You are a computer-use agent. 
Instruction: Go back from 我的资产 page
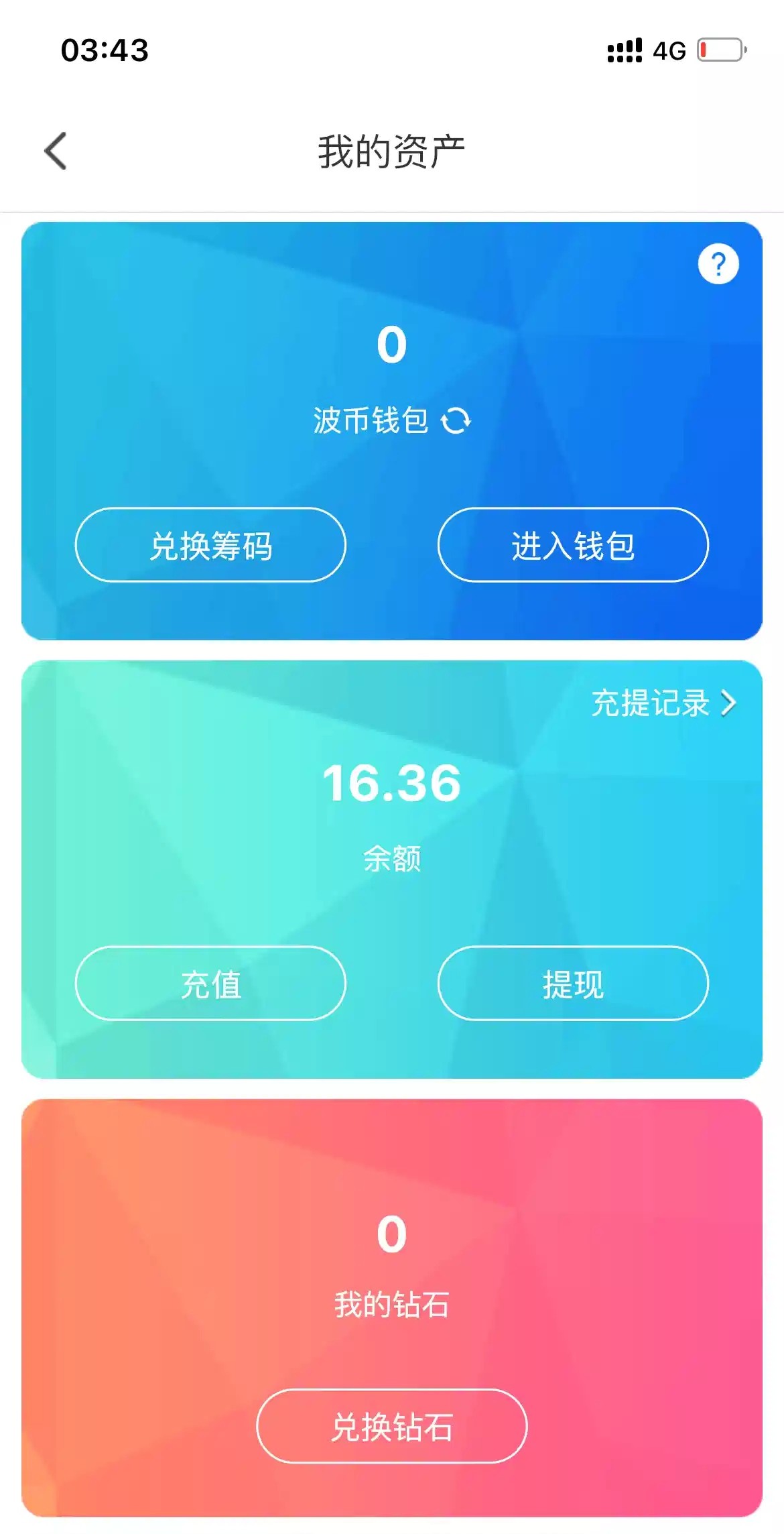click(56, 151)
